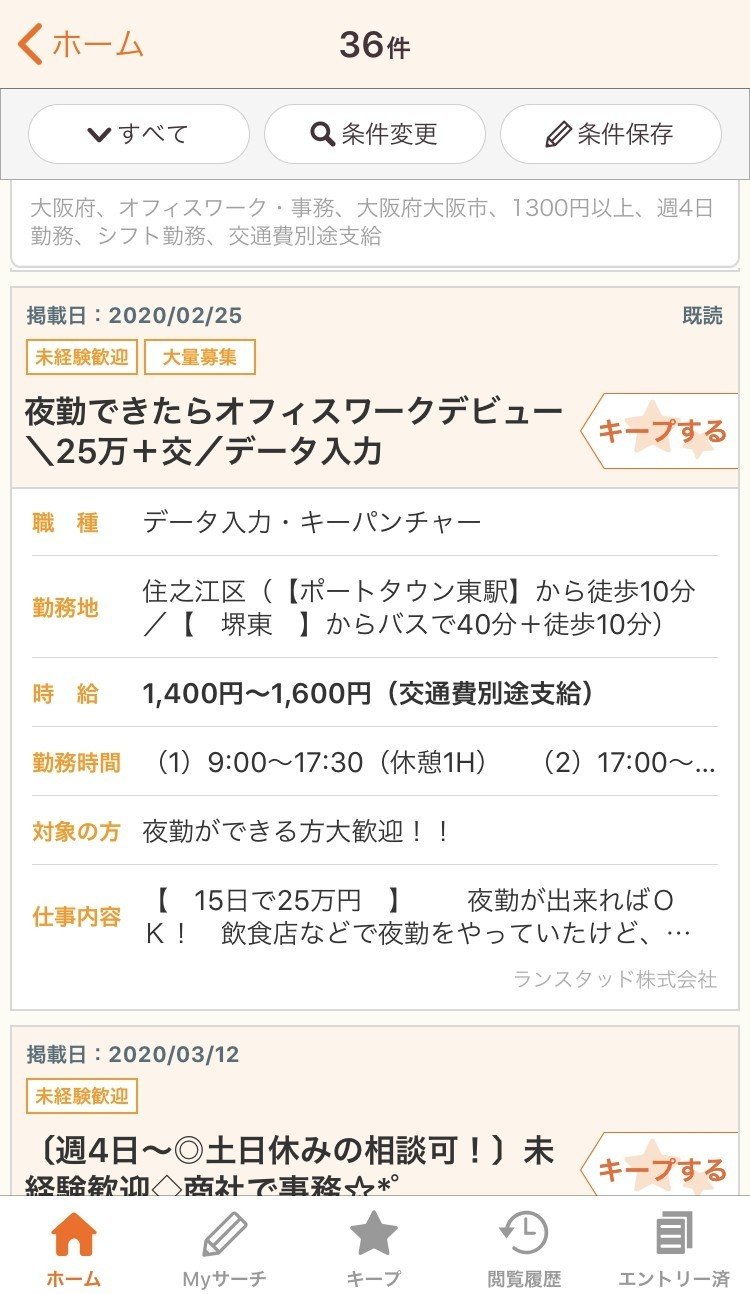
Task: Expand the すべて filter dropdown
Action: (x=139, y=134)
